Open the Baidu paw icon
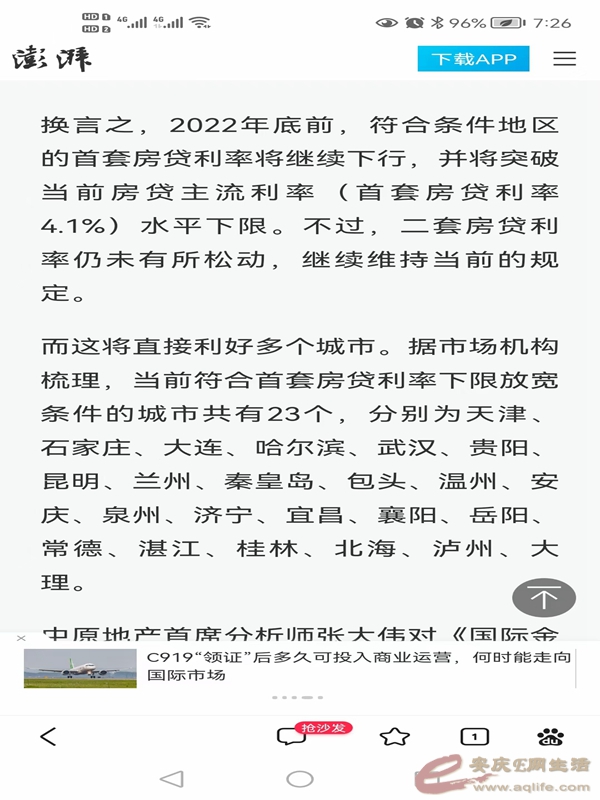 click(x=550, y=737)
